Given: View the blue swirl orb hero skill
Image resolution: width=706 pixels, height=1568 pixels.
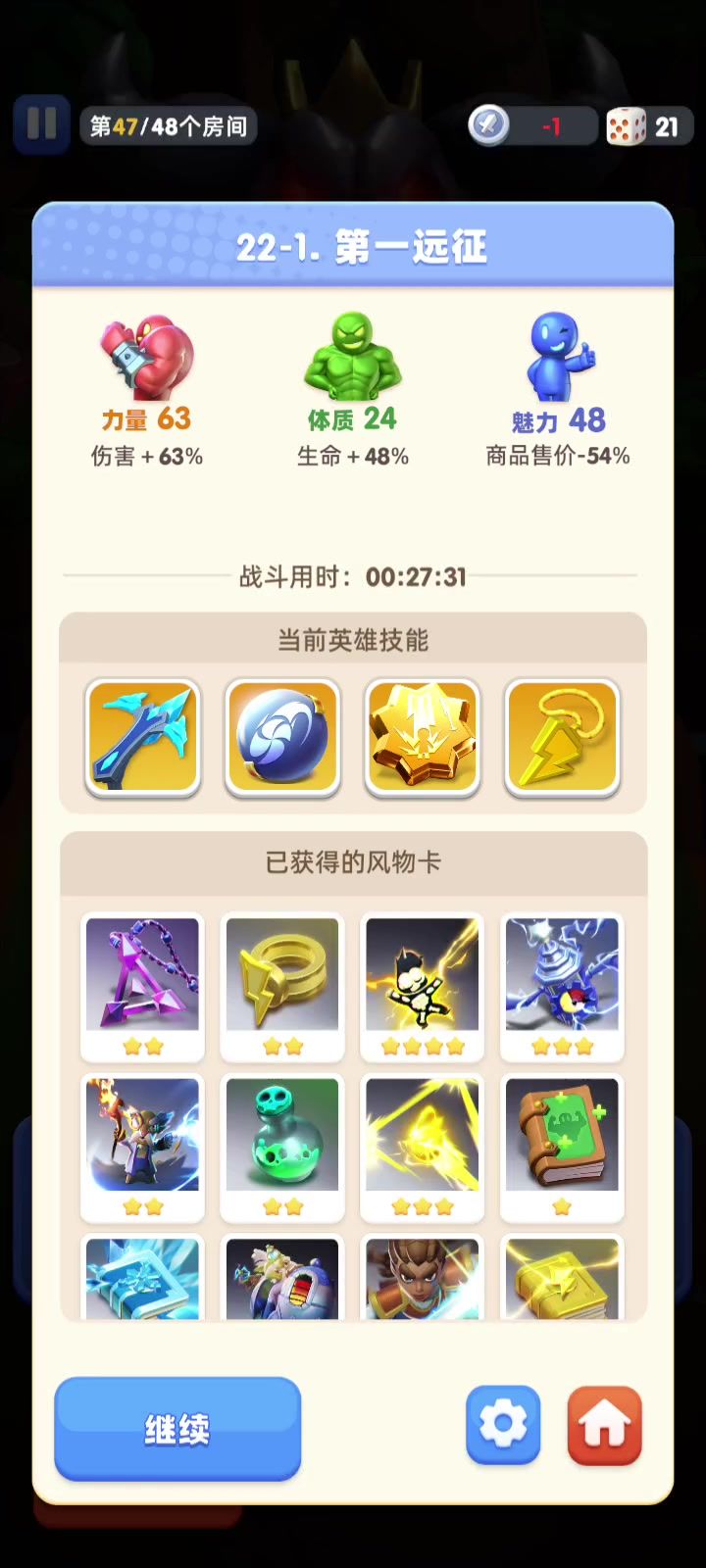Looking at the screenshot, I should 282,738.
